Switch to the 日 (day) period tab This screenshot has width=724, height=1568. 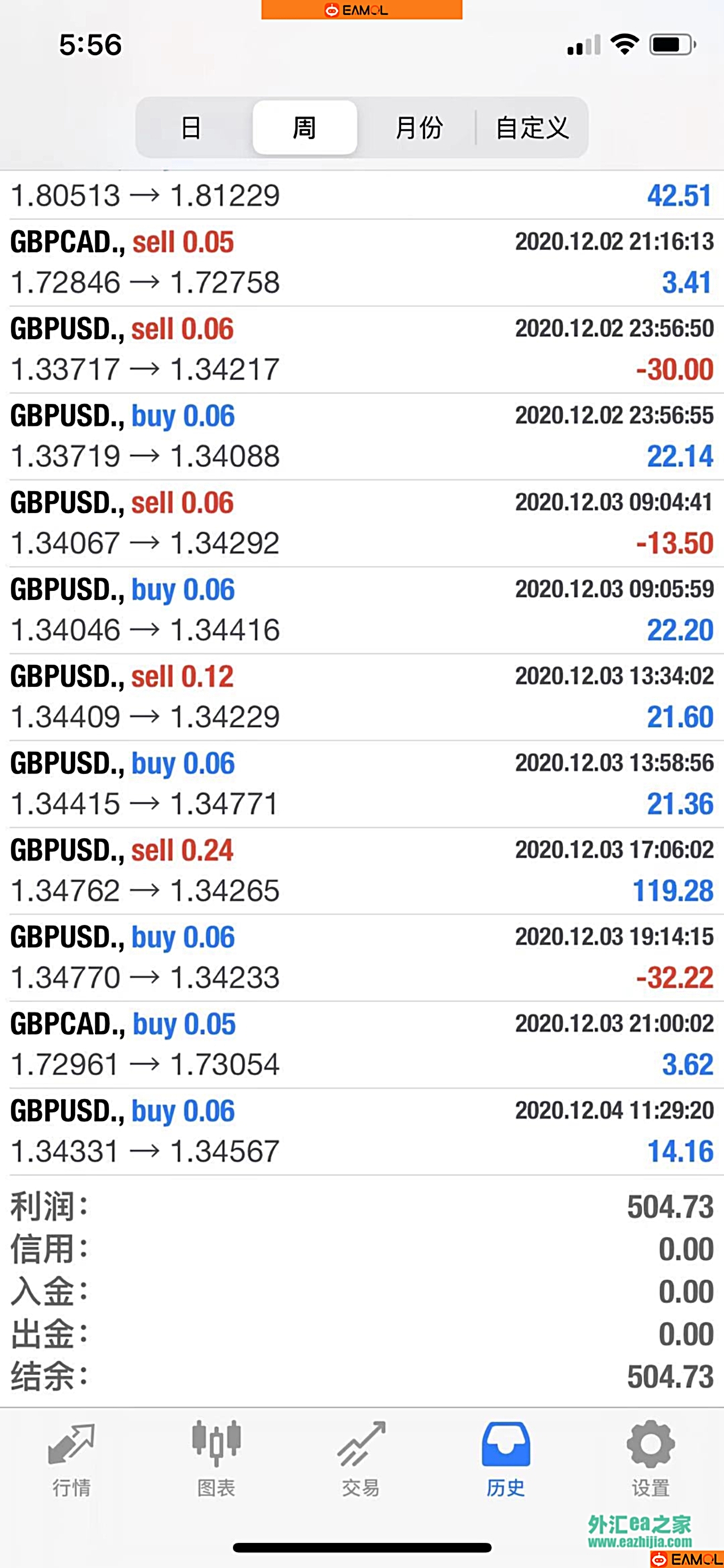(x=192, y=127)
